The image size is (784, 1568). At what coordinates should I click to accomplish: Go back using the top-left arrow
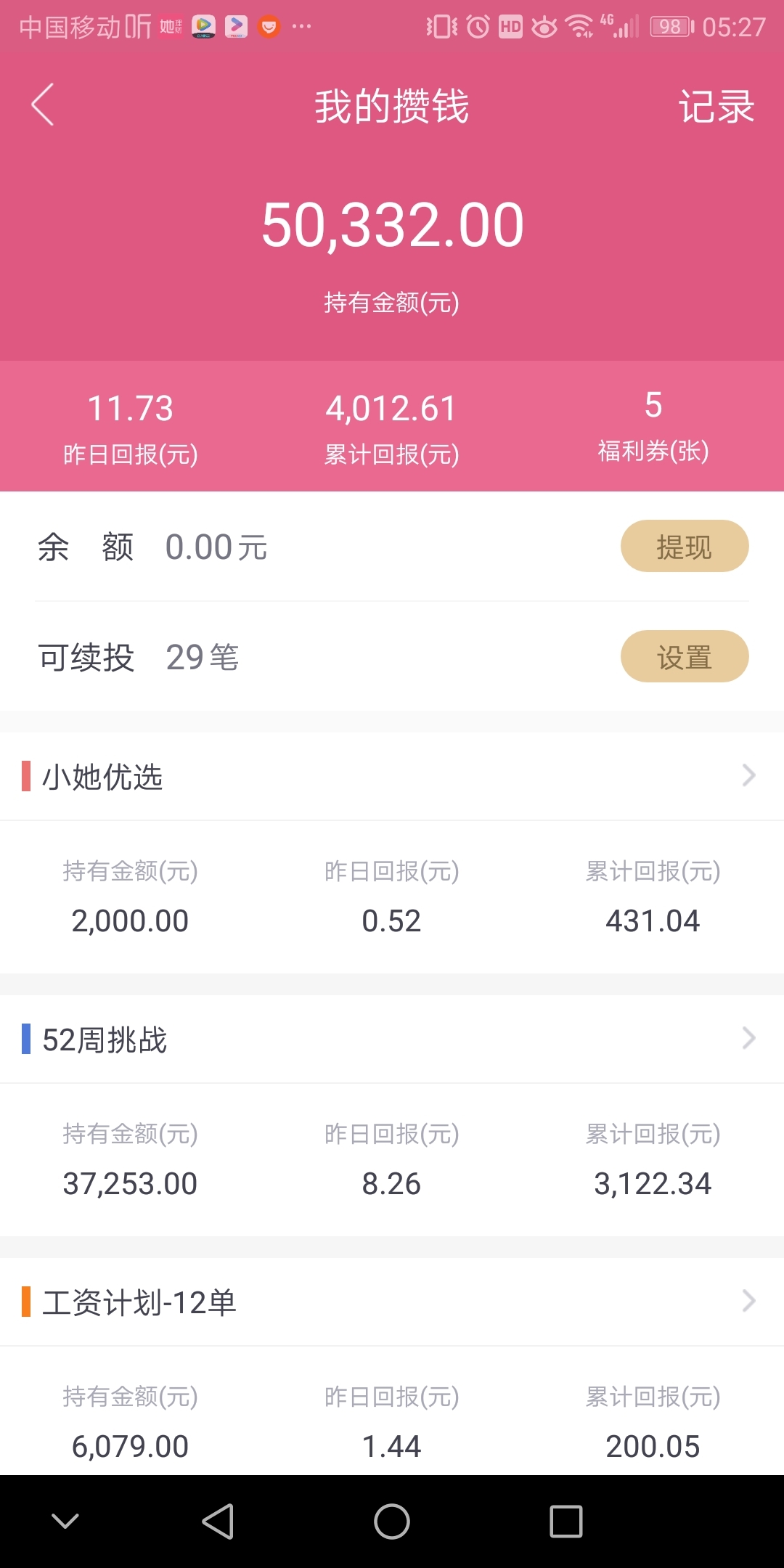pyautogui.click(x=42, y=105)
